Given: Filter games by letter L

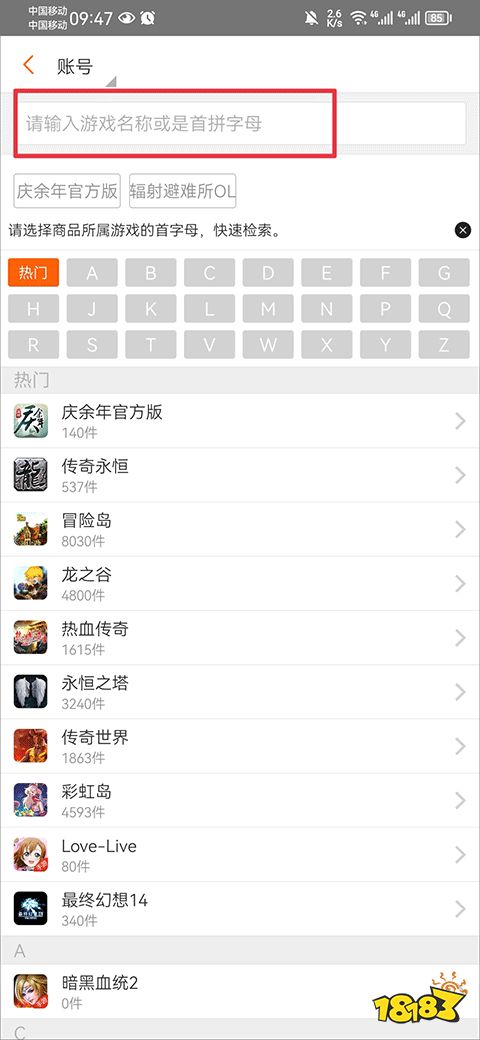Looking at the screenshot, I should click(x=210, y=309).
